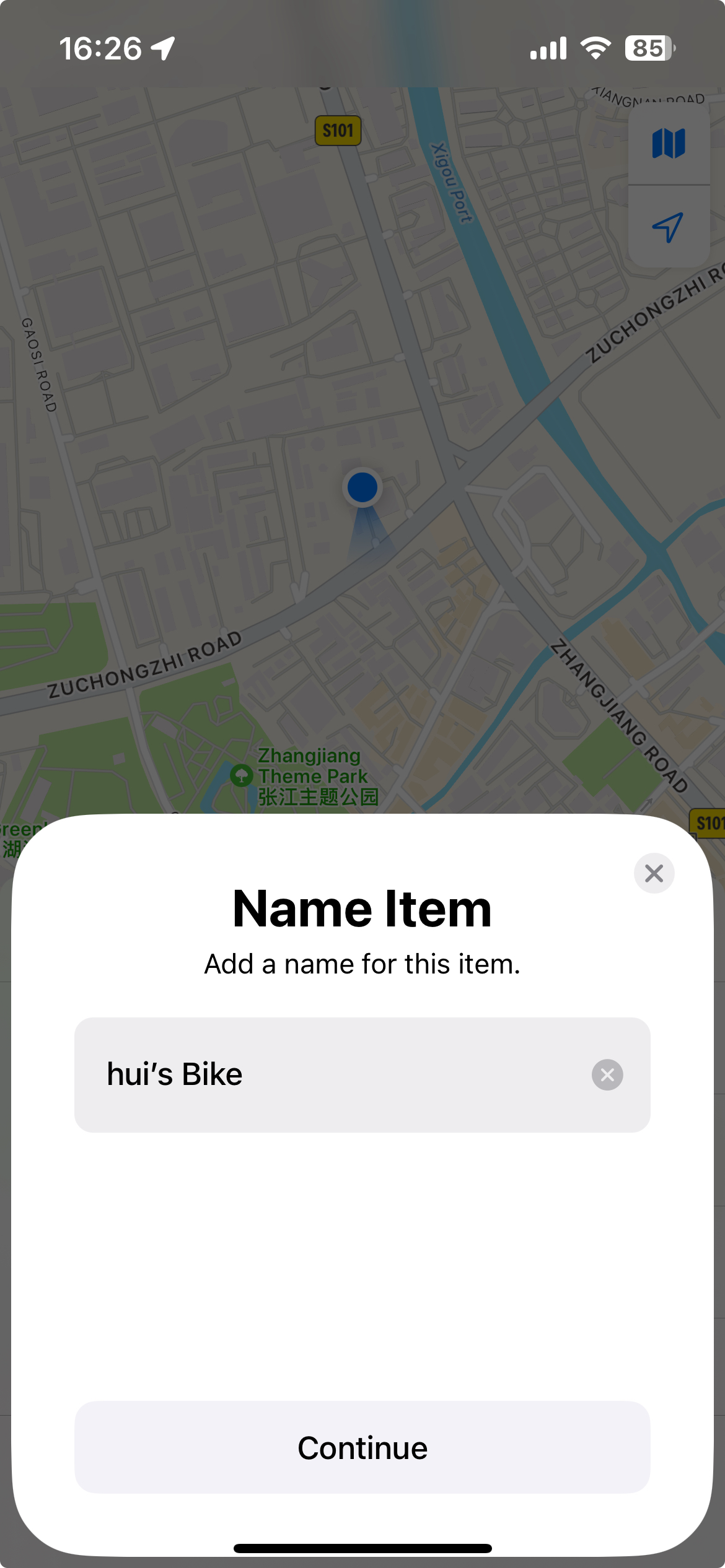The width and height of the screenshot is (725, 1568).
Task: Tap Continue to confirm item name
Action: coord(362,1448)
